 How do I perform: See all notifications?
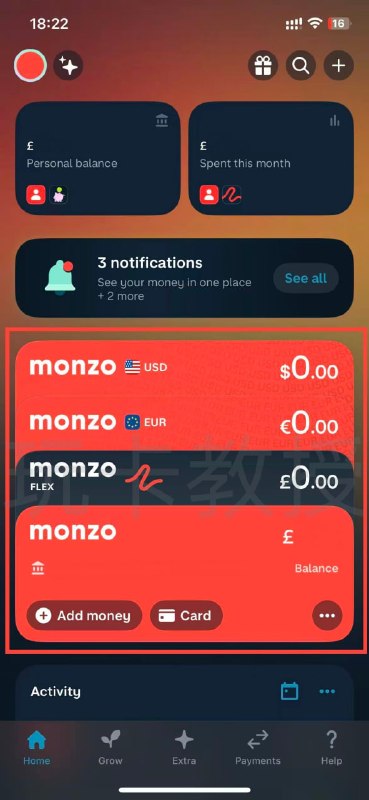point(306,279)
